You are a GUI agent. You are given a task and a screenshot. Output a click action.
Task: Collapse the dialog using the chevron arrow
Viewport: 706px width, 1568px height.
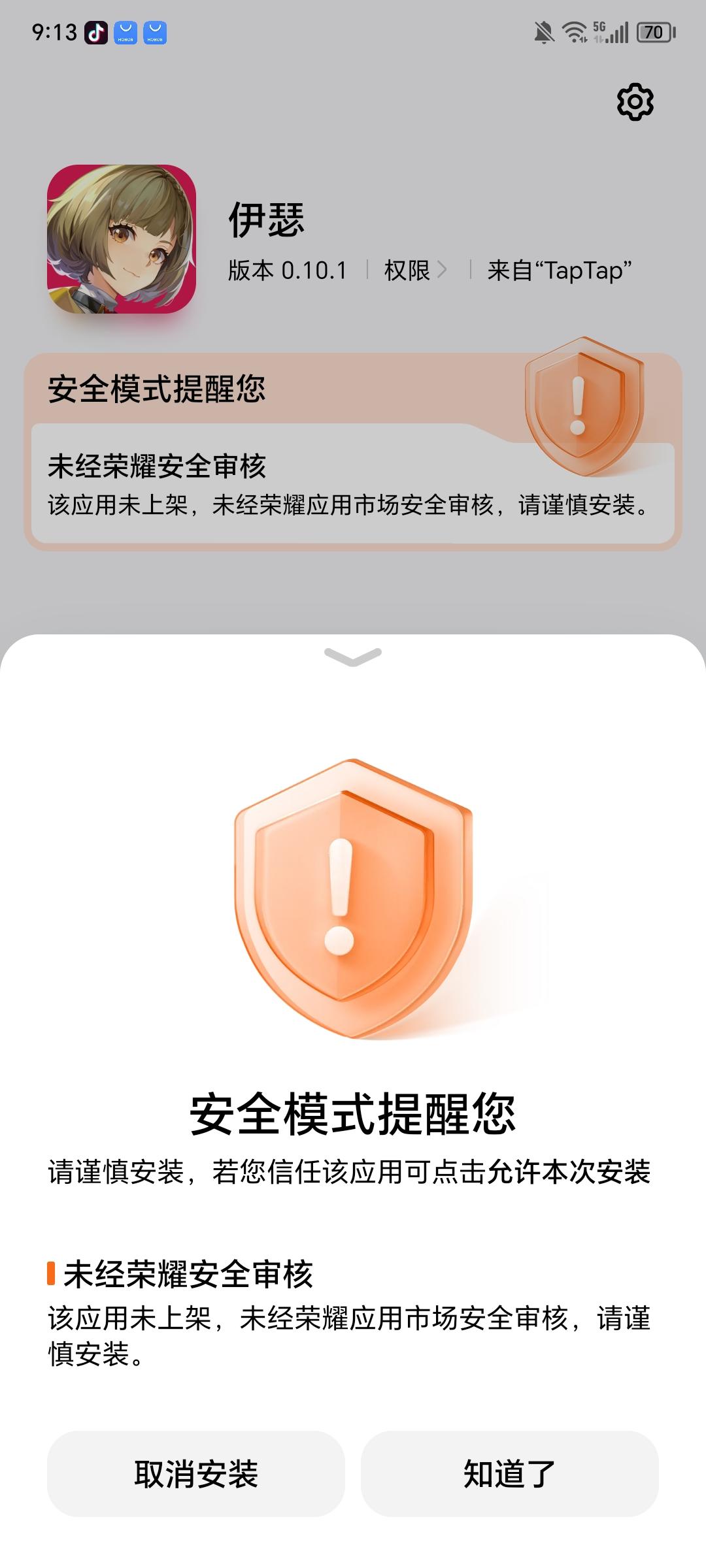point(352,657)
